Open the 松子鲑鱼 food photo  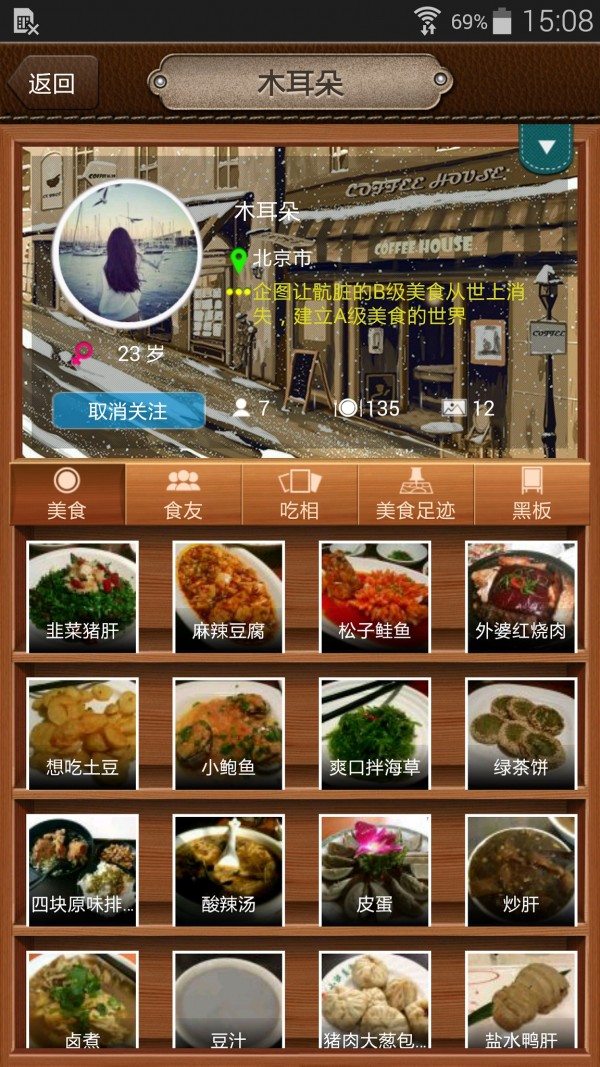coord(375,596)
